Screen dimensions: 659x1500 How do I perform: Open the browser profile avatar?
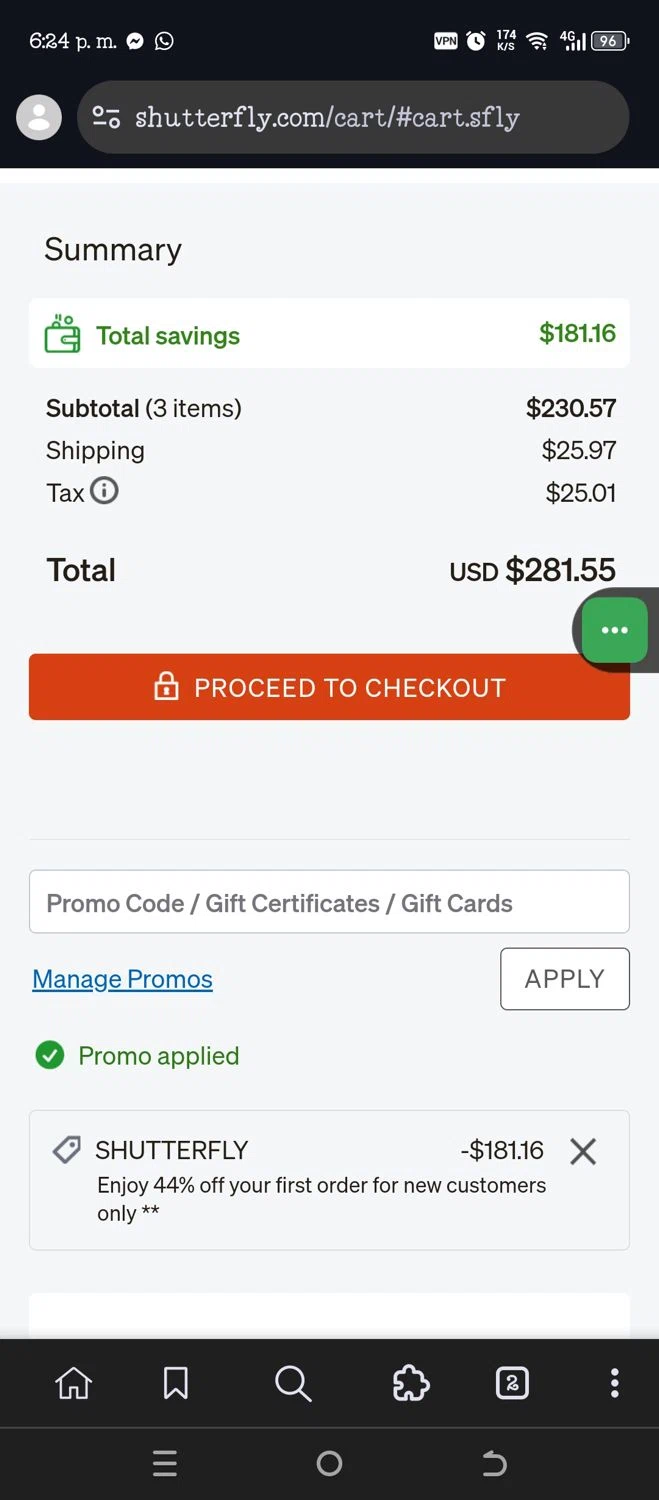[39, 117]
